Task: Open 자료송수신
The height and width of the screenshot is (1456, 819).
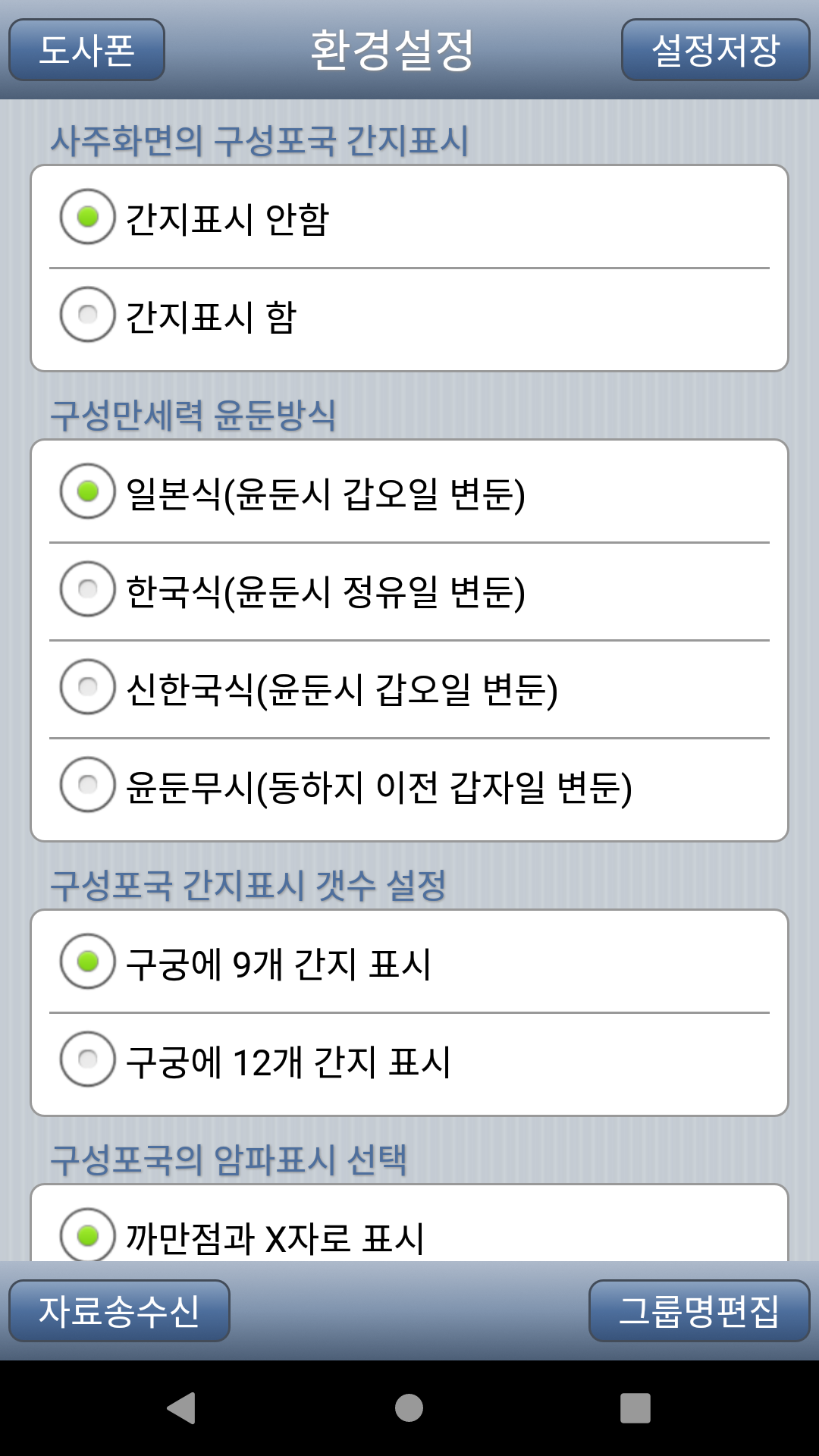Action: 119,1310
